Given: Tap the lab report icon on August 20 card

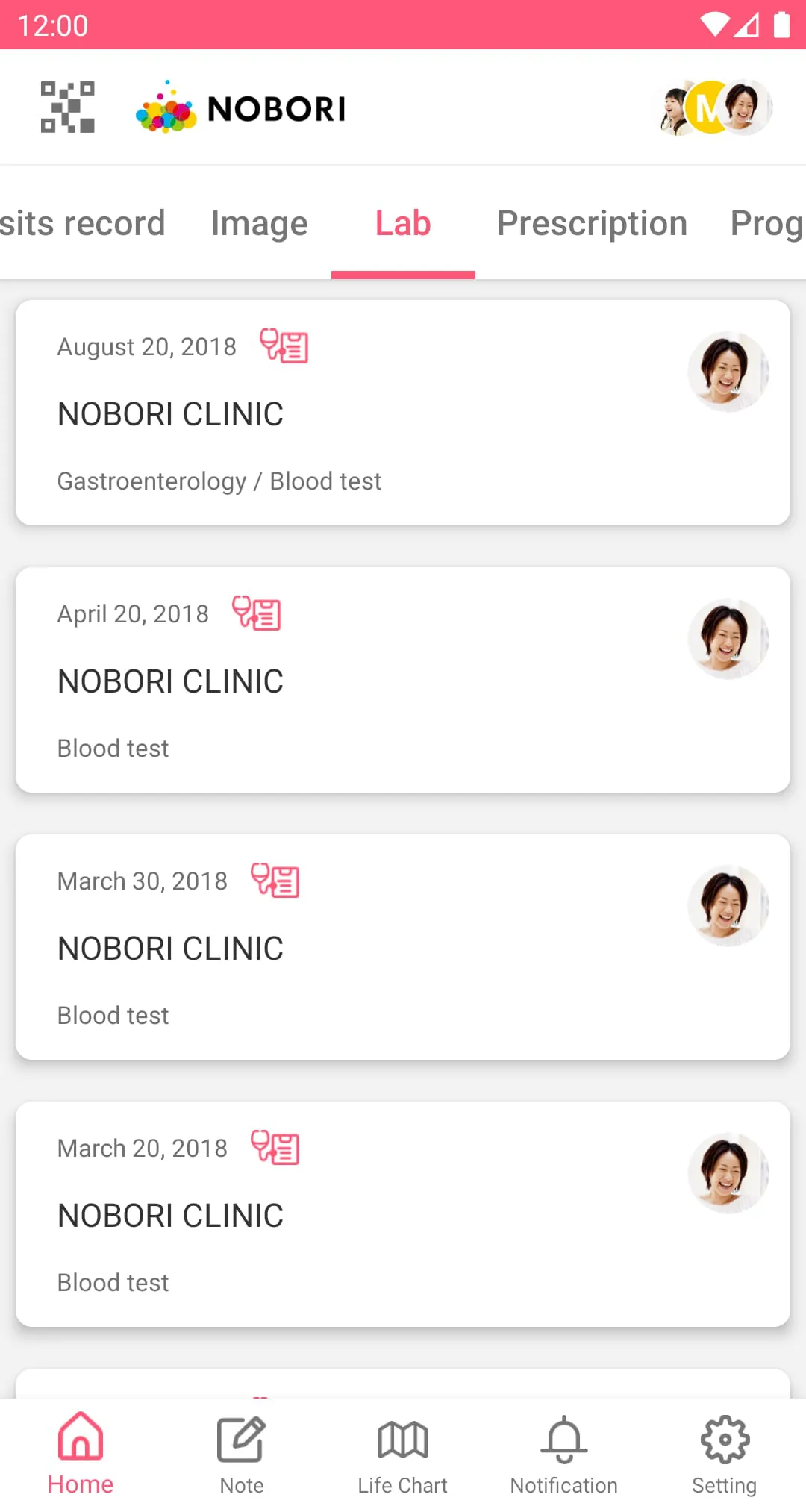Looking at the screenshot, I should pyautogui.click(x=283, y=346).
